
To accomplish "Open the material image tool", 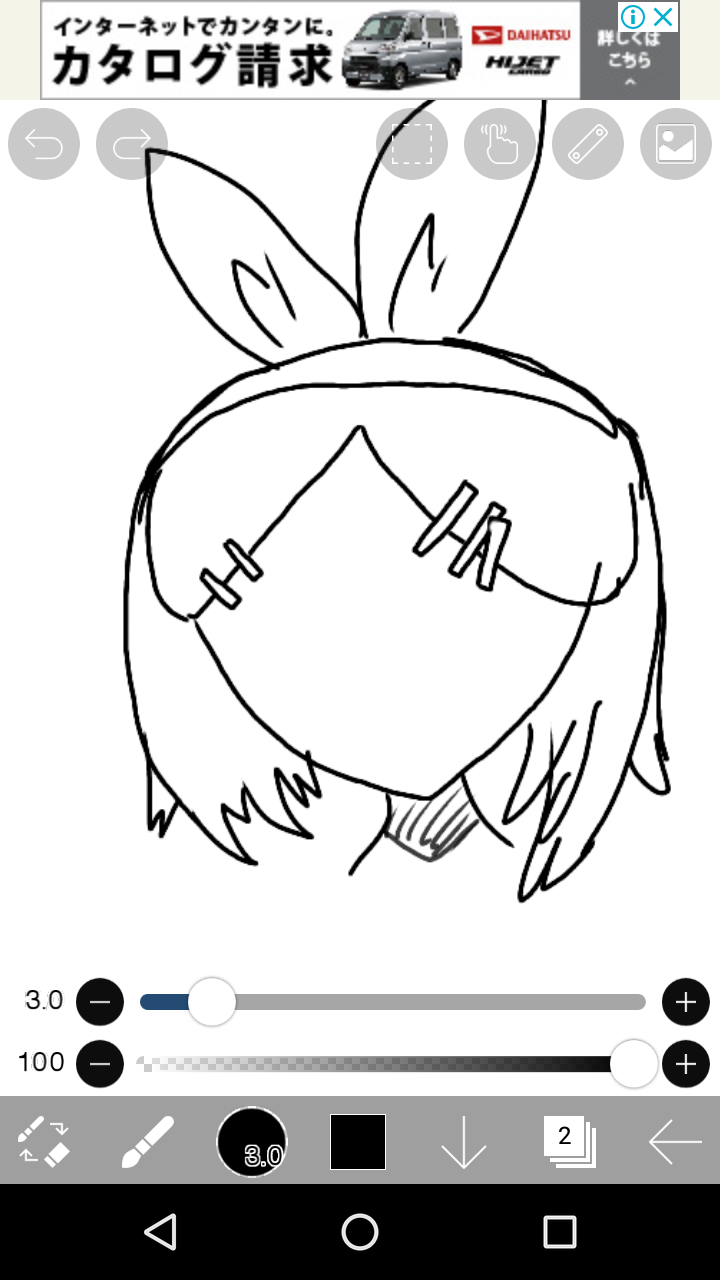I will [x=676, y=144].
